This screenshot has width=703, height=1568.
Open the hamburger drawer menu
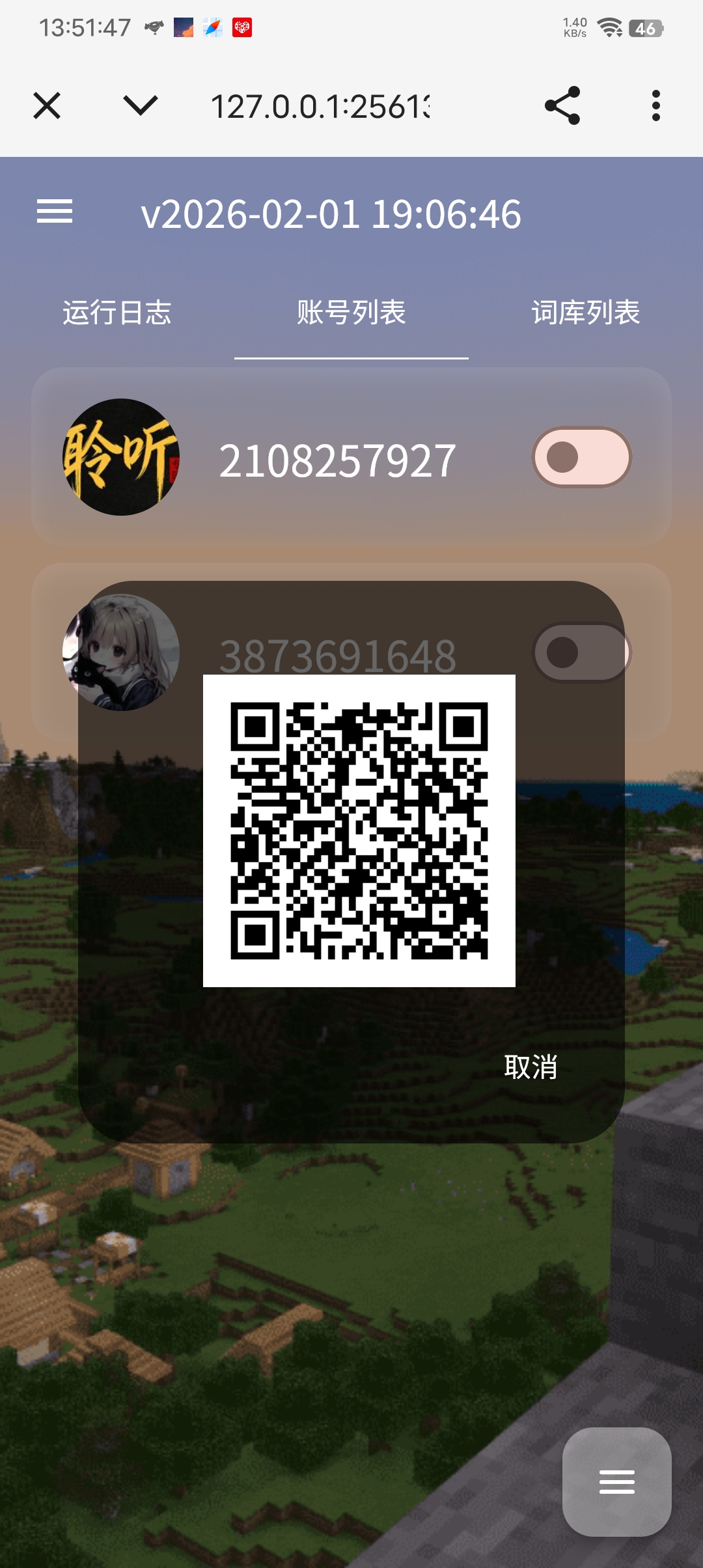(55, 212)
